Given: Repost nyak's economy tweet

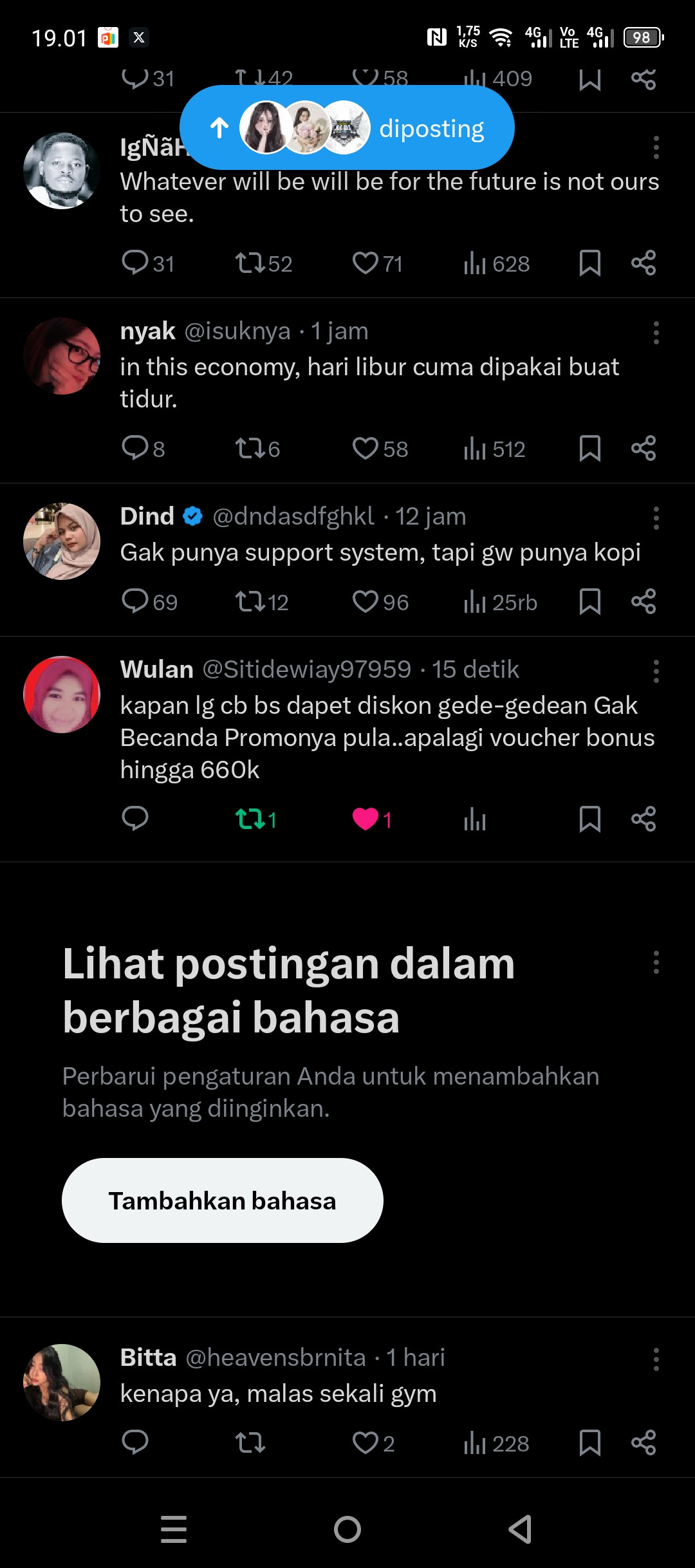Looking at the screenshot, I should point(250,448).
